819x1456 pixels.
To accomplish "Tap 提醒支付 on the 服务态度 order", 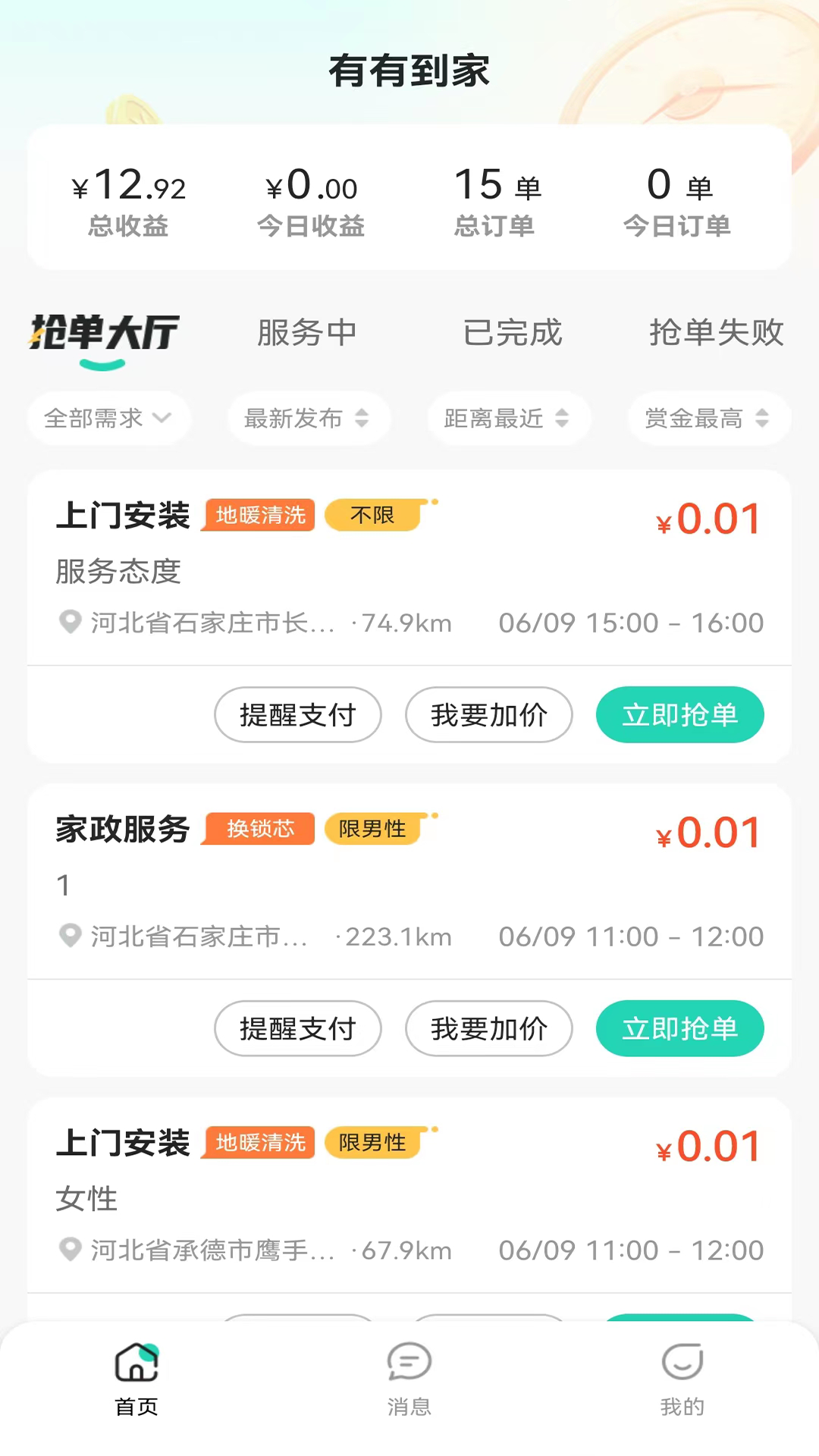I will pyautogui.click(x=297, y=714).
